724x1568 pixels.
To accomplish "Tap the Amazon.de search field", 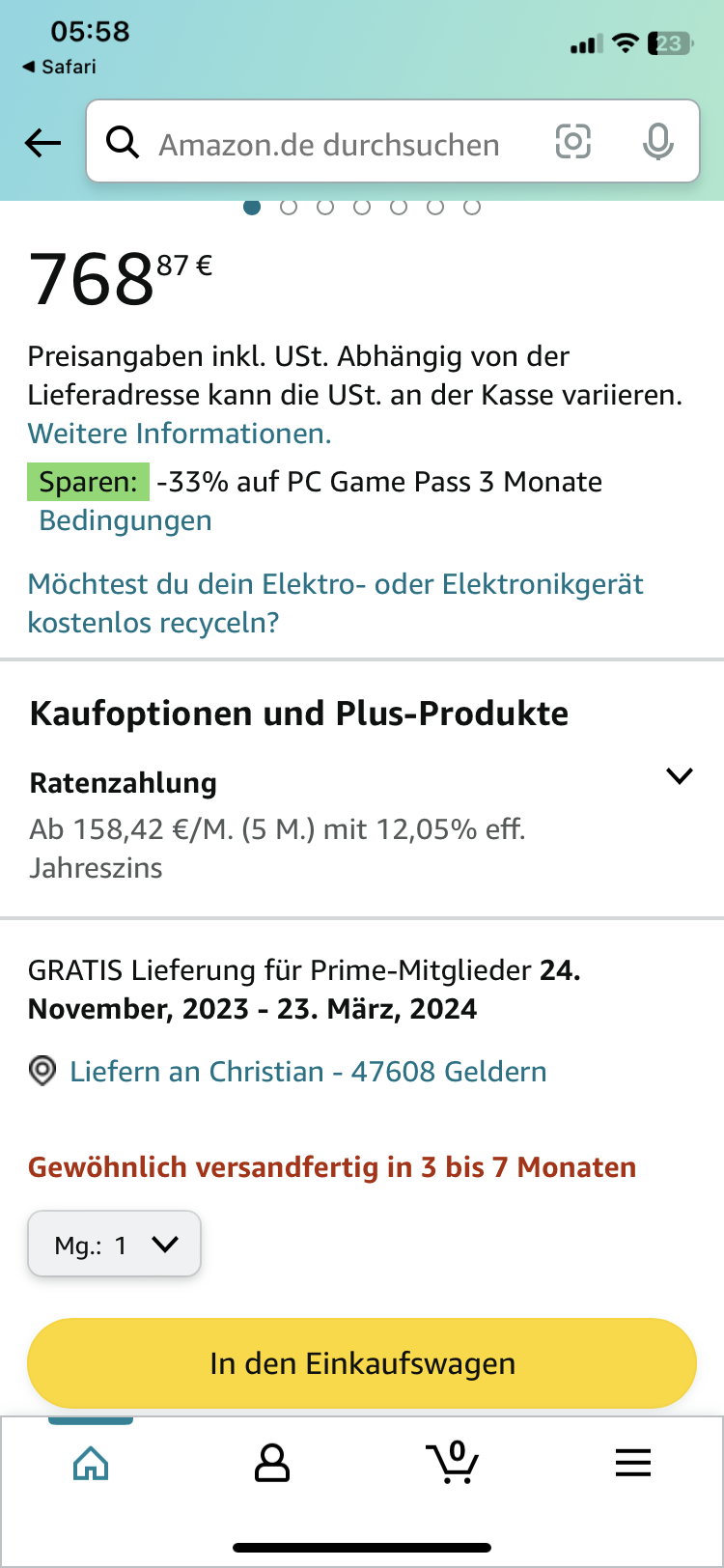I will 328,145.
